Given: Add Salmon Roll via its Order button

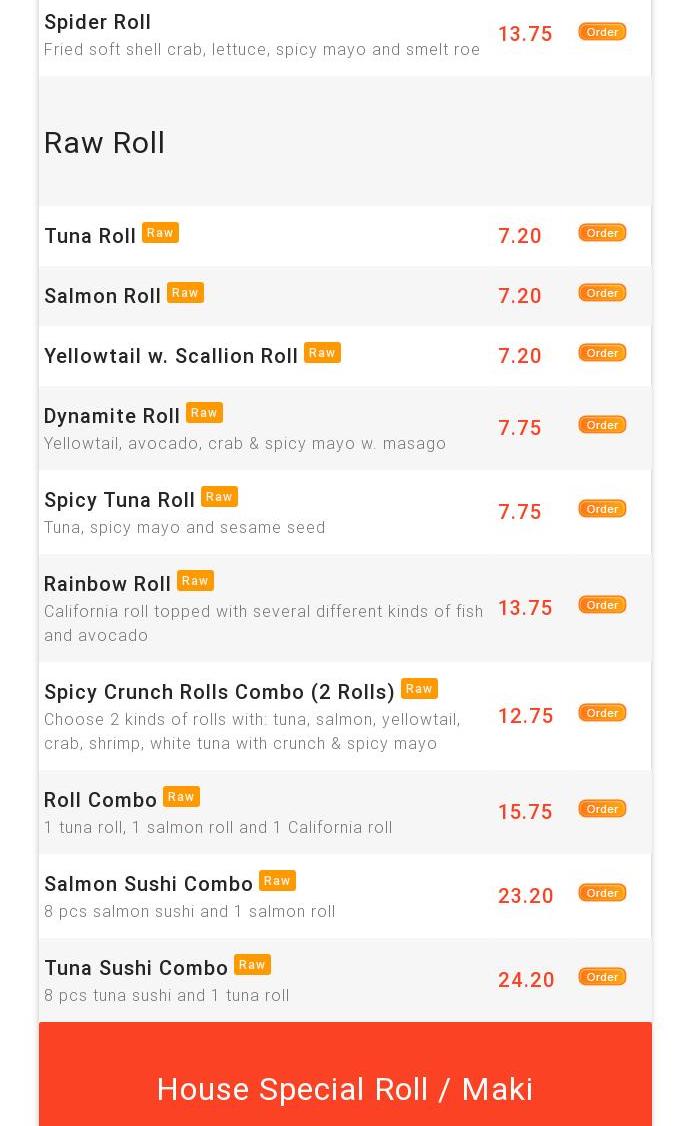Looking at the screenshot, I should 602,293.
